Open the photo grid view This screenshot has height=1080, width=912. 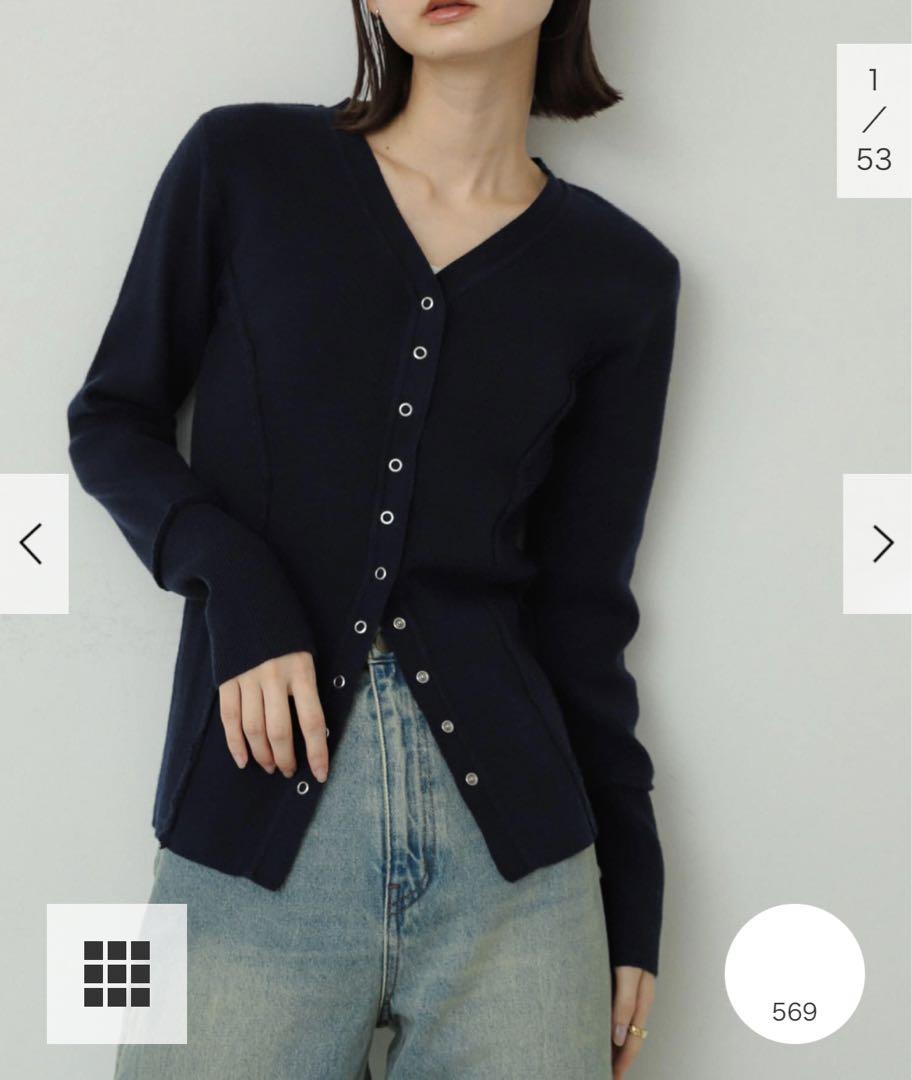tap(116, 973)
